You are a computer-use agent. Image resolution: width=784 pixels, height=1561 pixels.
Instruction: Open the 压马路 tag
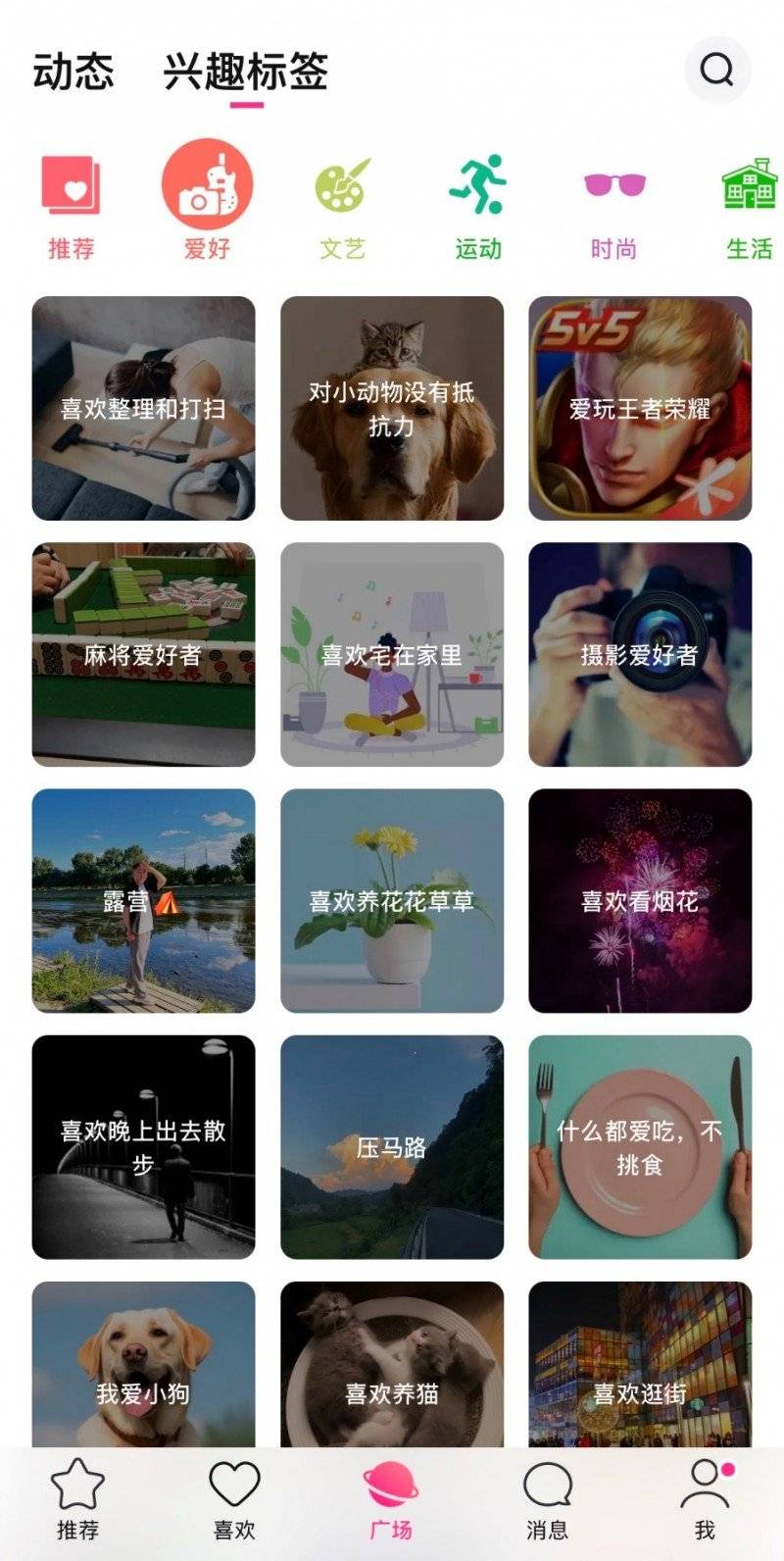coord(392,1147)
